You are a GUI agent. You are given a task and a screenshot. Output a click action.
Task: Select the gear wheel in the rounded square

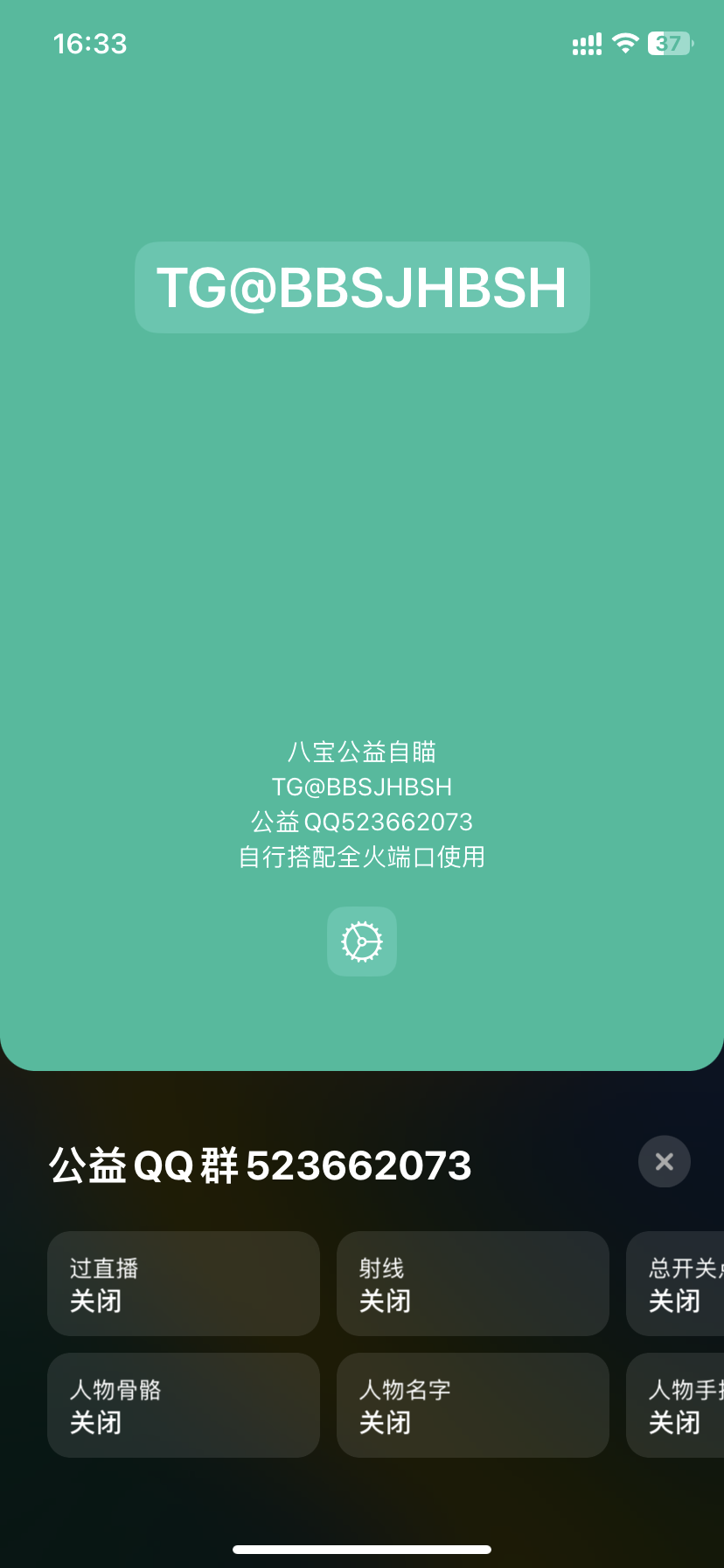tap(361, 941)
